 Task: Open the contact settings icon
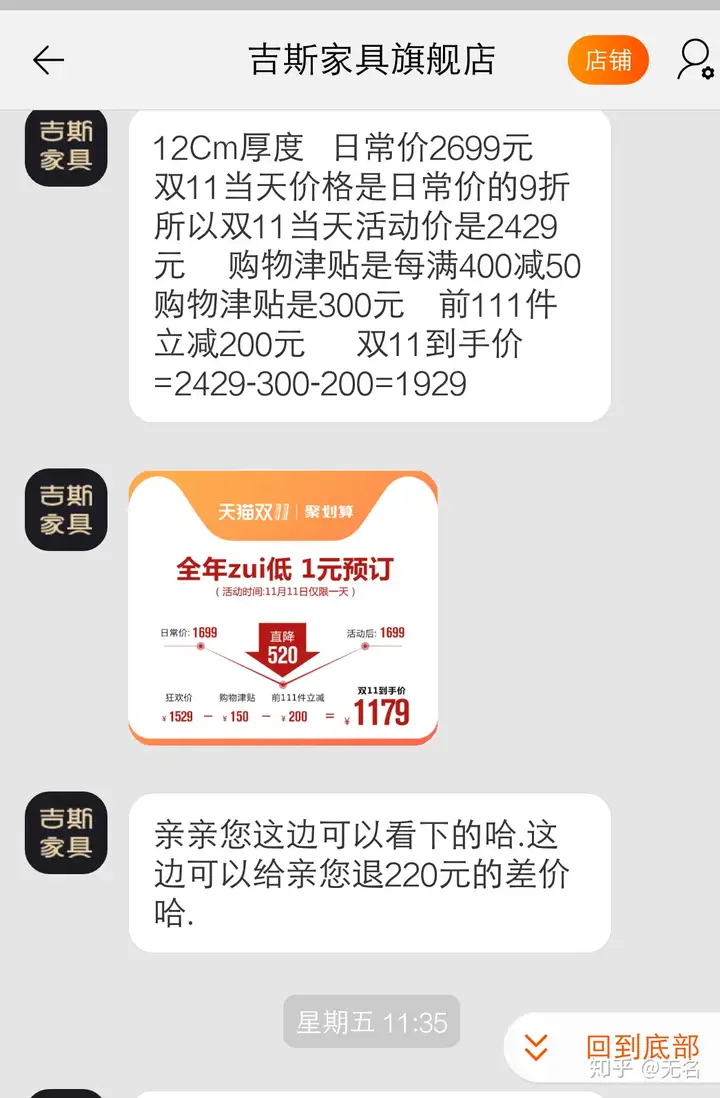[x=694, y=60]
